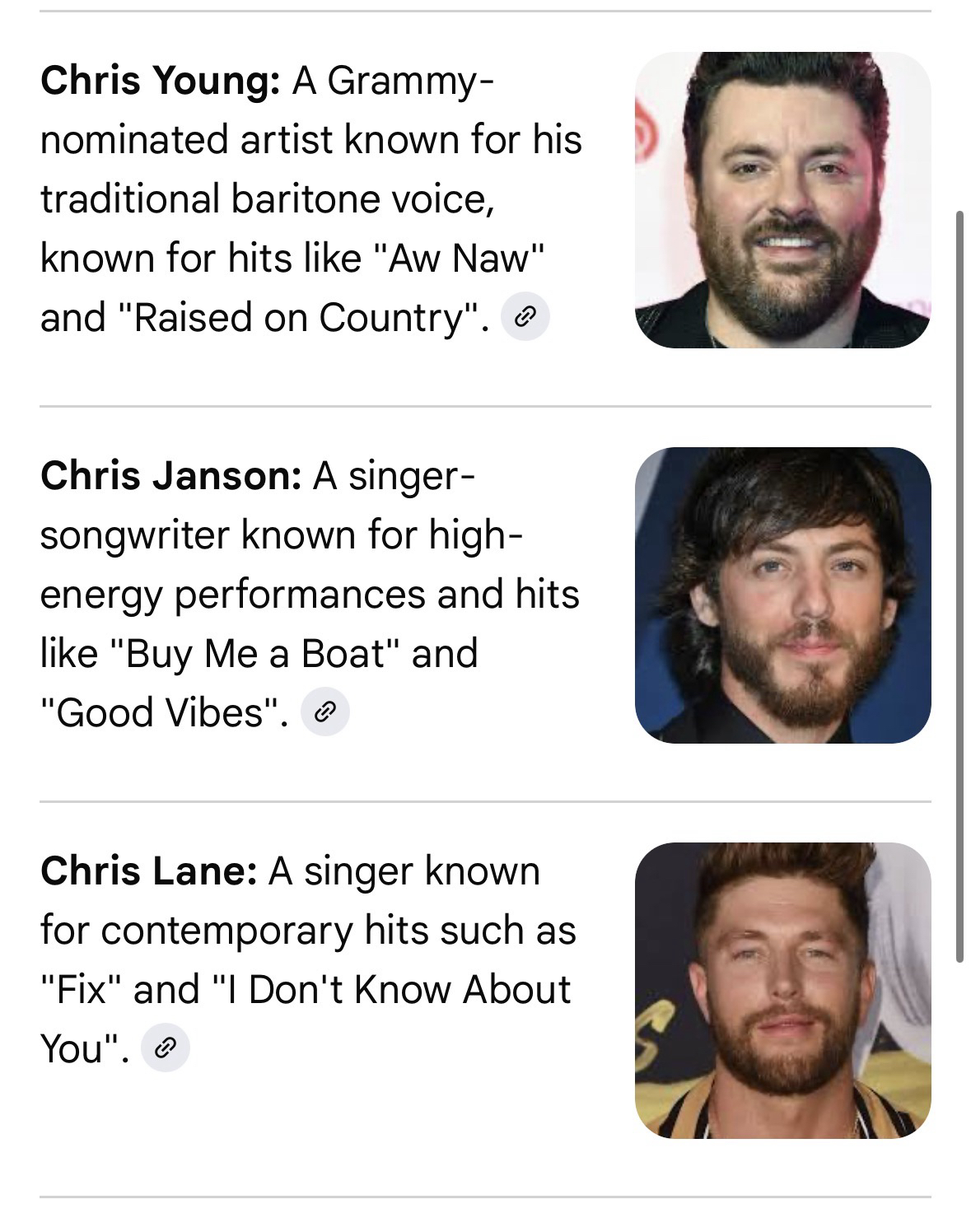
Task: Open the source link after Chris Janson's description
Action: click(326, 712)
